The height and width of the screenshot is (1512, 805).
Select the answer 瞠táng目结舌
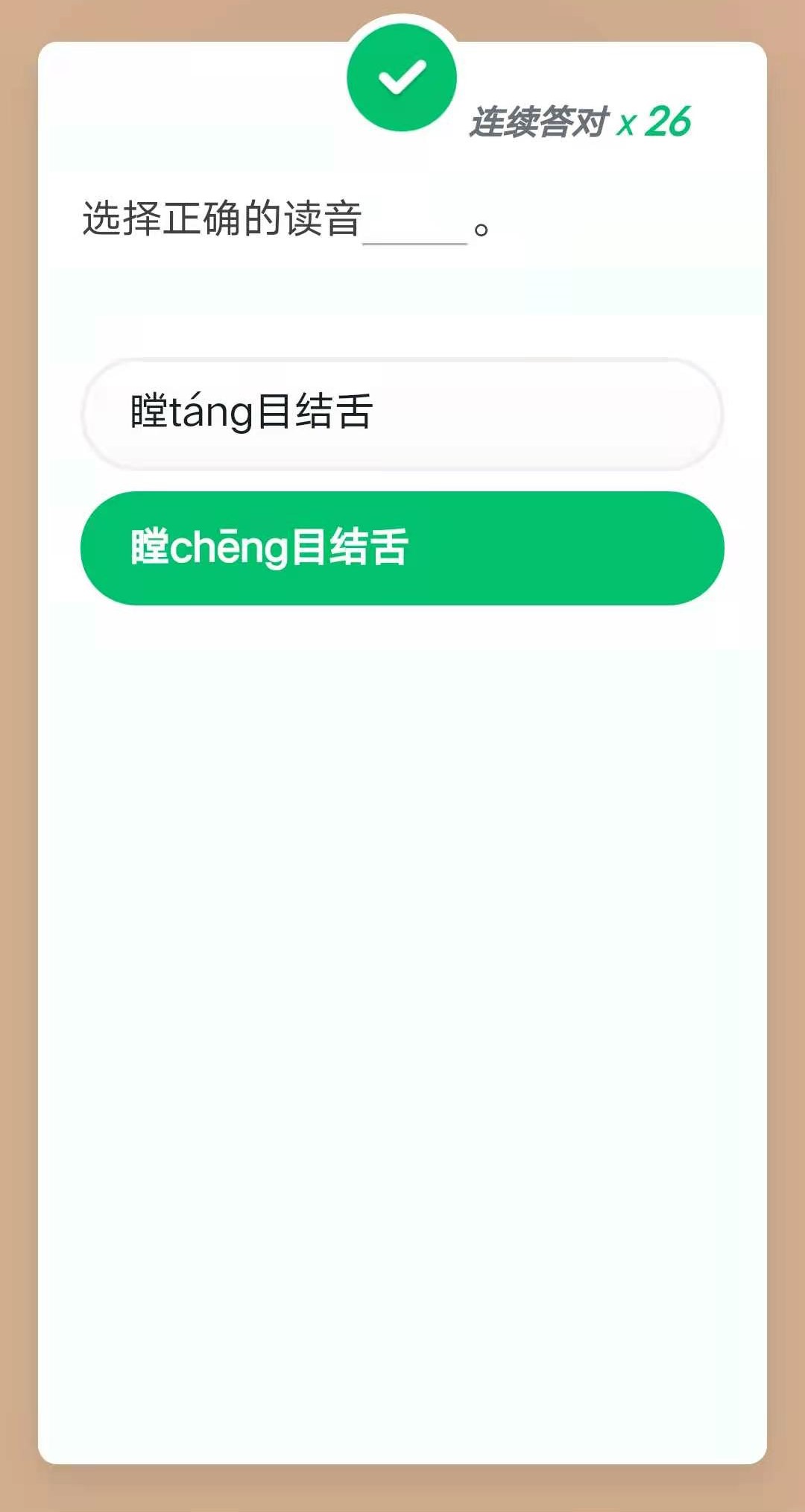pos(402,414)
